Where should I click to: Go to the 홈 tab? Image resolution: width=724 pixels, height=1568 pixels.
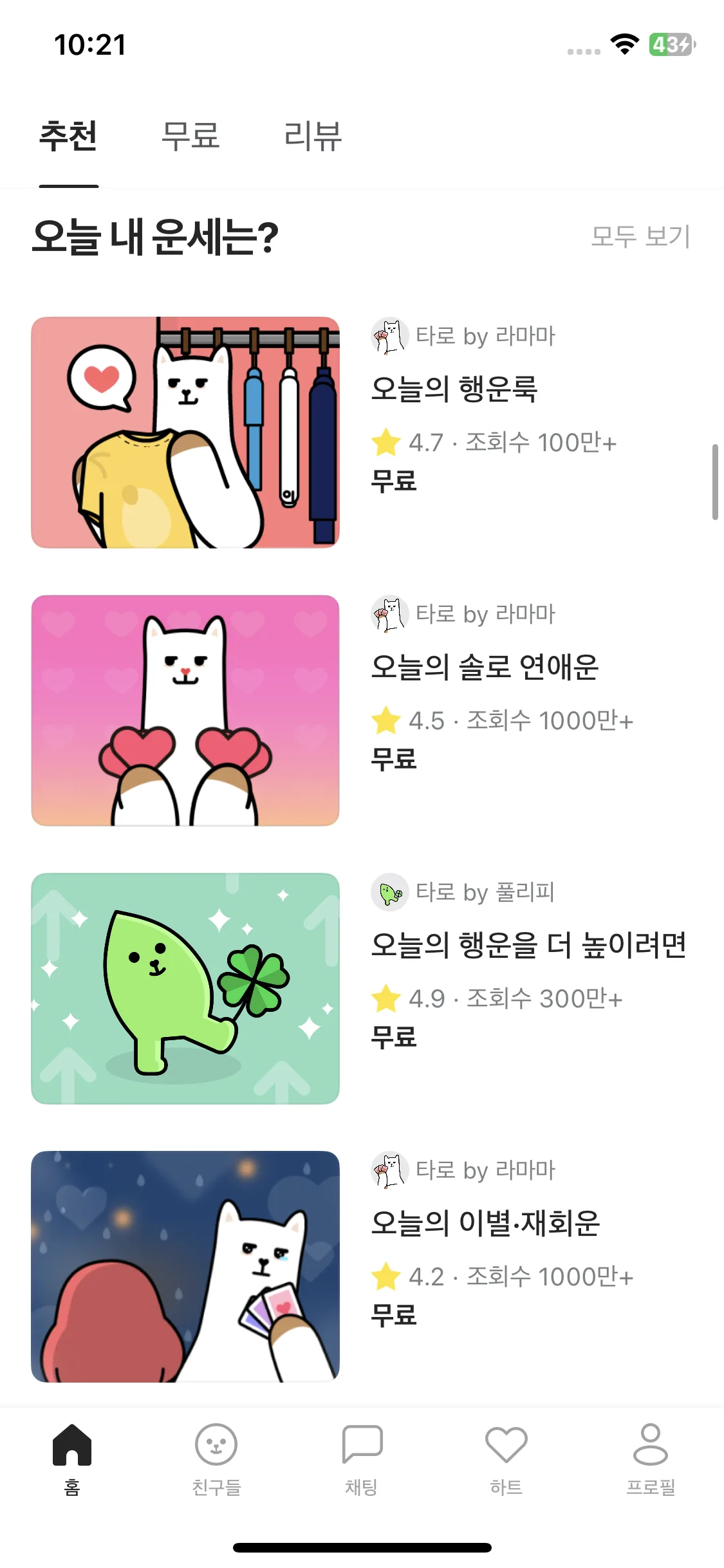[72, 1458]
